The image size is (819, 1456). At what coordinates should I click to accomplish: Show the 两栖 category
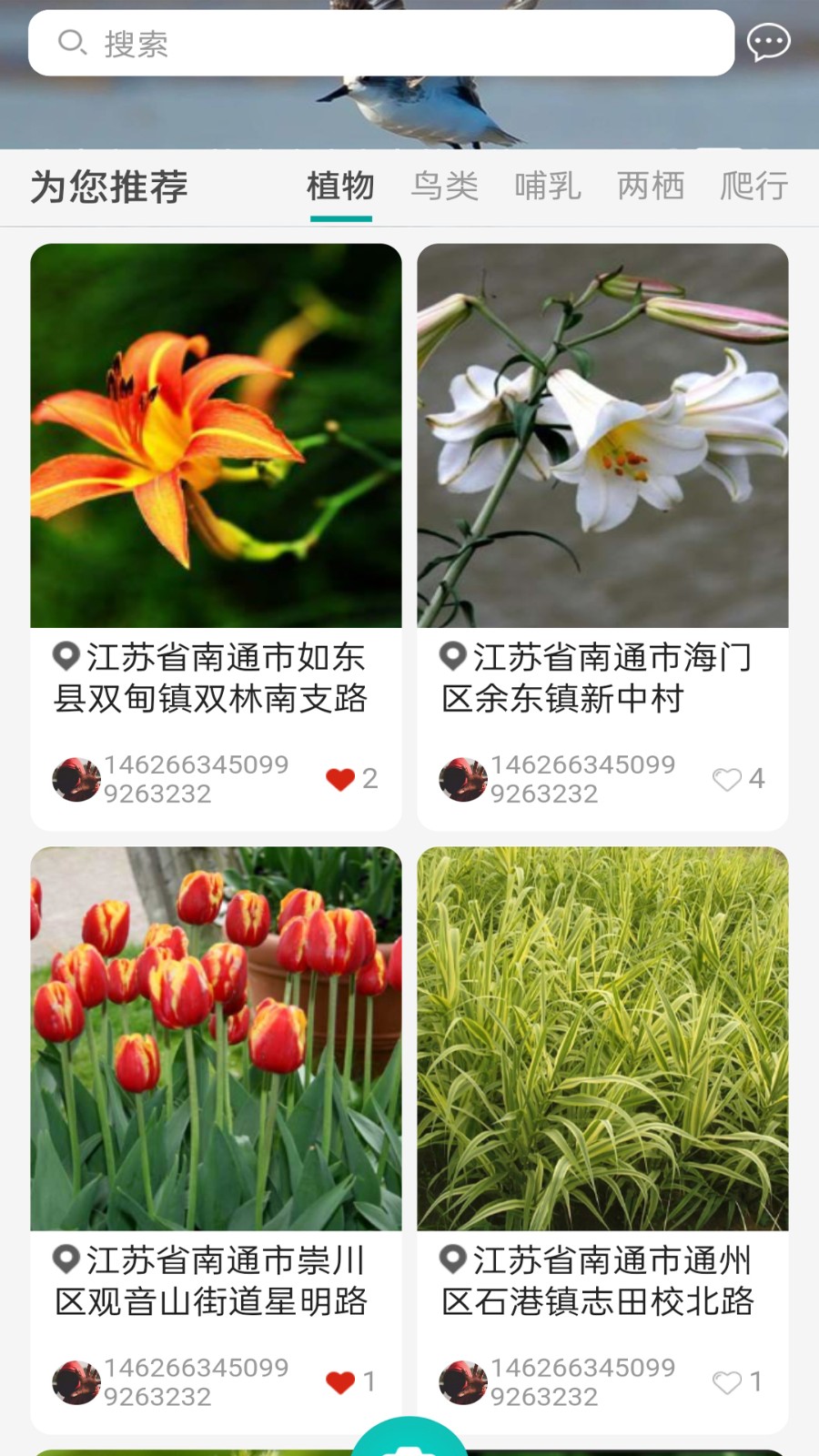pyautogui.click(x=650, y=187)
